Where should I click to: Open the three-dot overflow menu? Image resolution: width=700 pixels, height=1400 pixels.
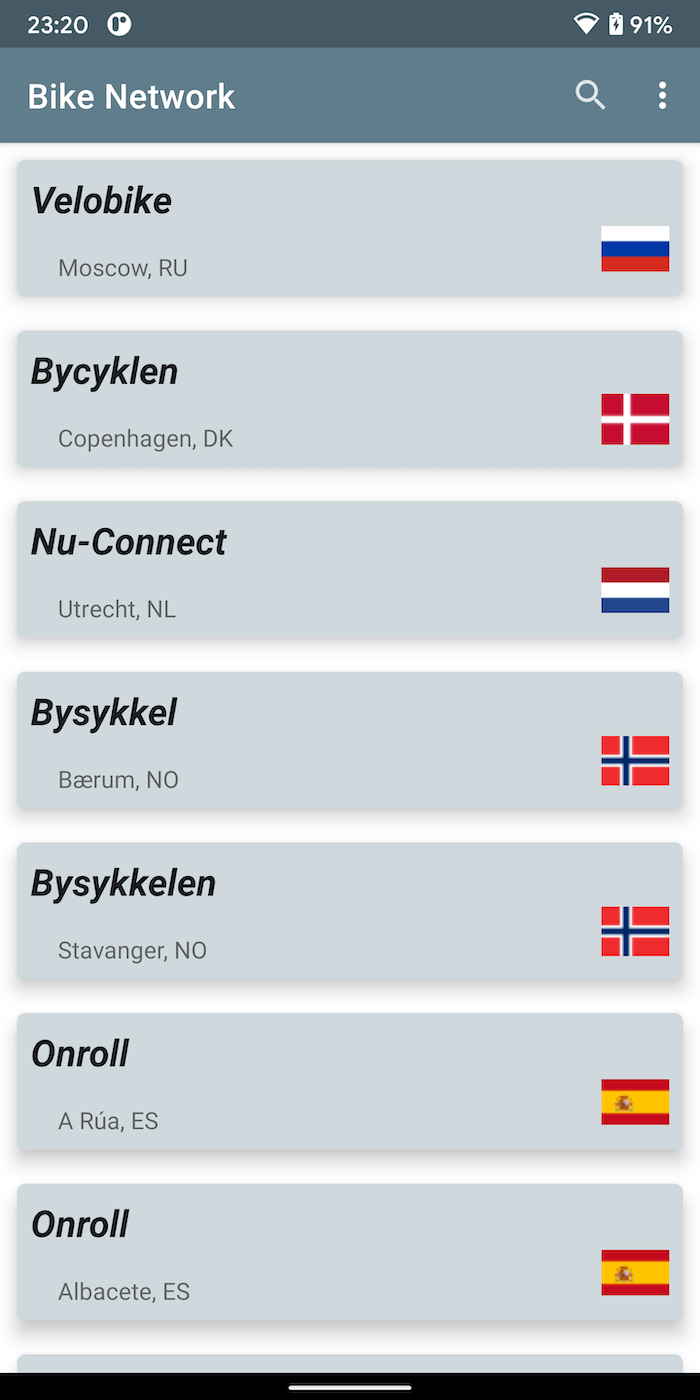pyautogui.click(x=662, y=96)
